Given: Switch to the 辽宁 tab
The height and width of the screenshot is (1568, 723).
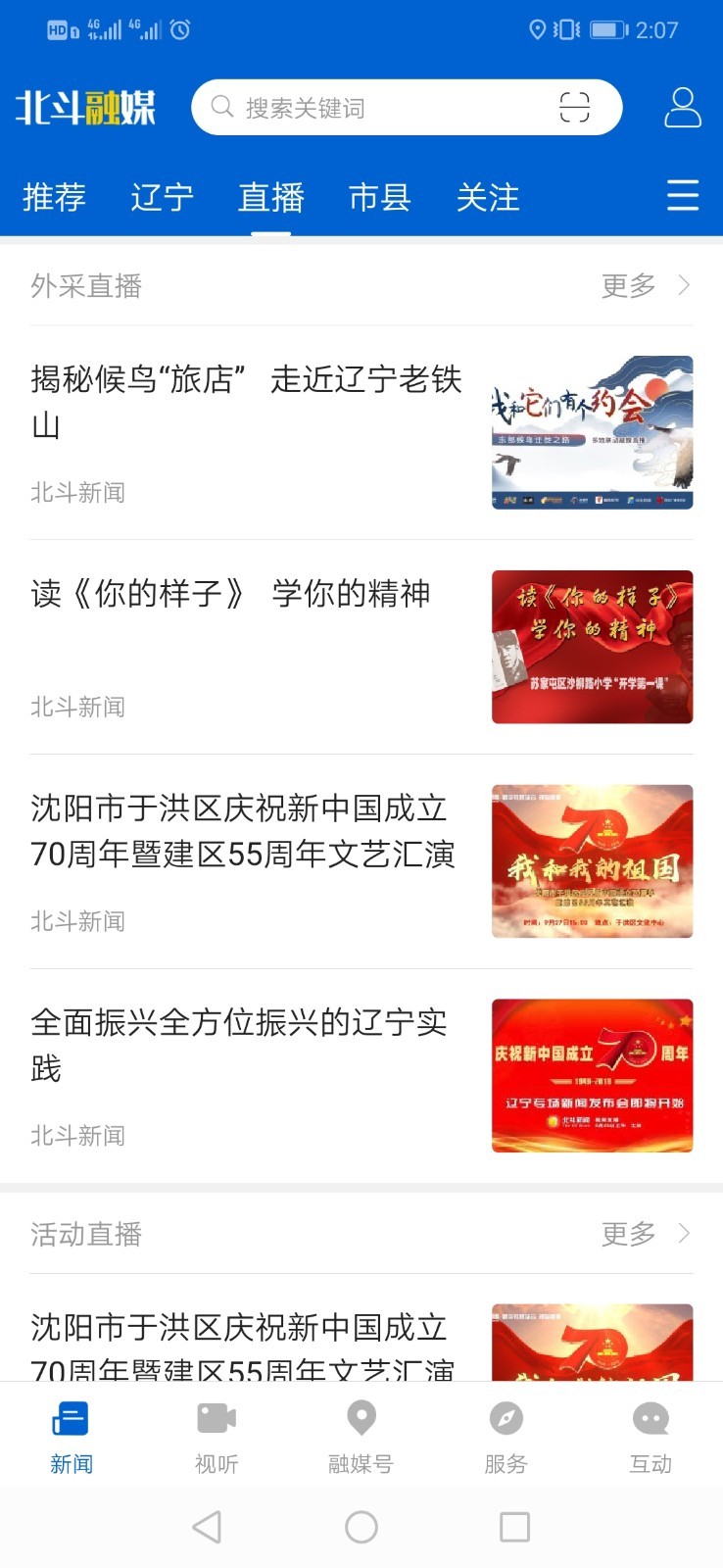Looking at the screenshot, I should [162, 197].
